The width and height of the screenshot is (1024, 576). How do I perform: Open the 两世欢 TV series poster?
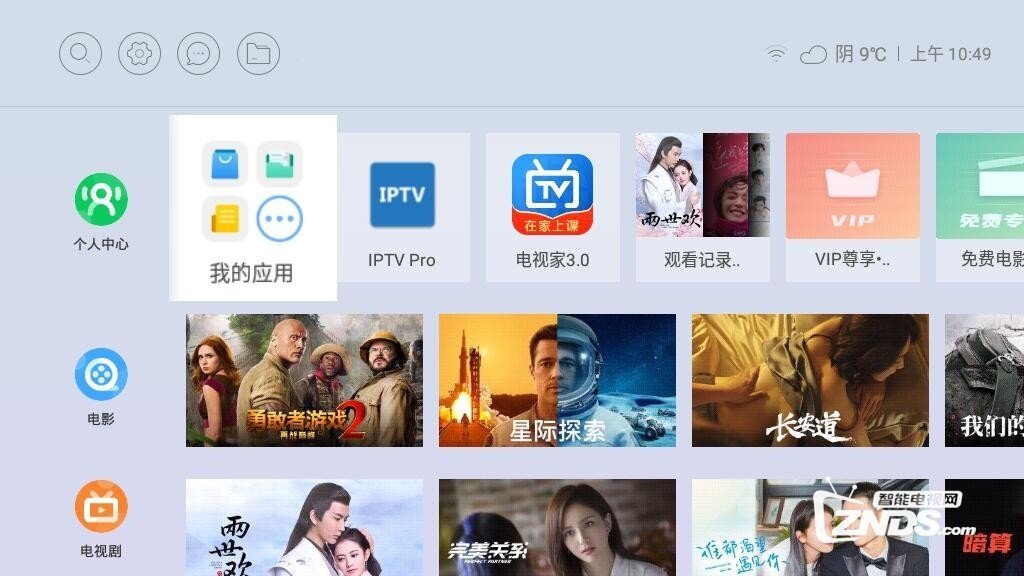(304, 527)
